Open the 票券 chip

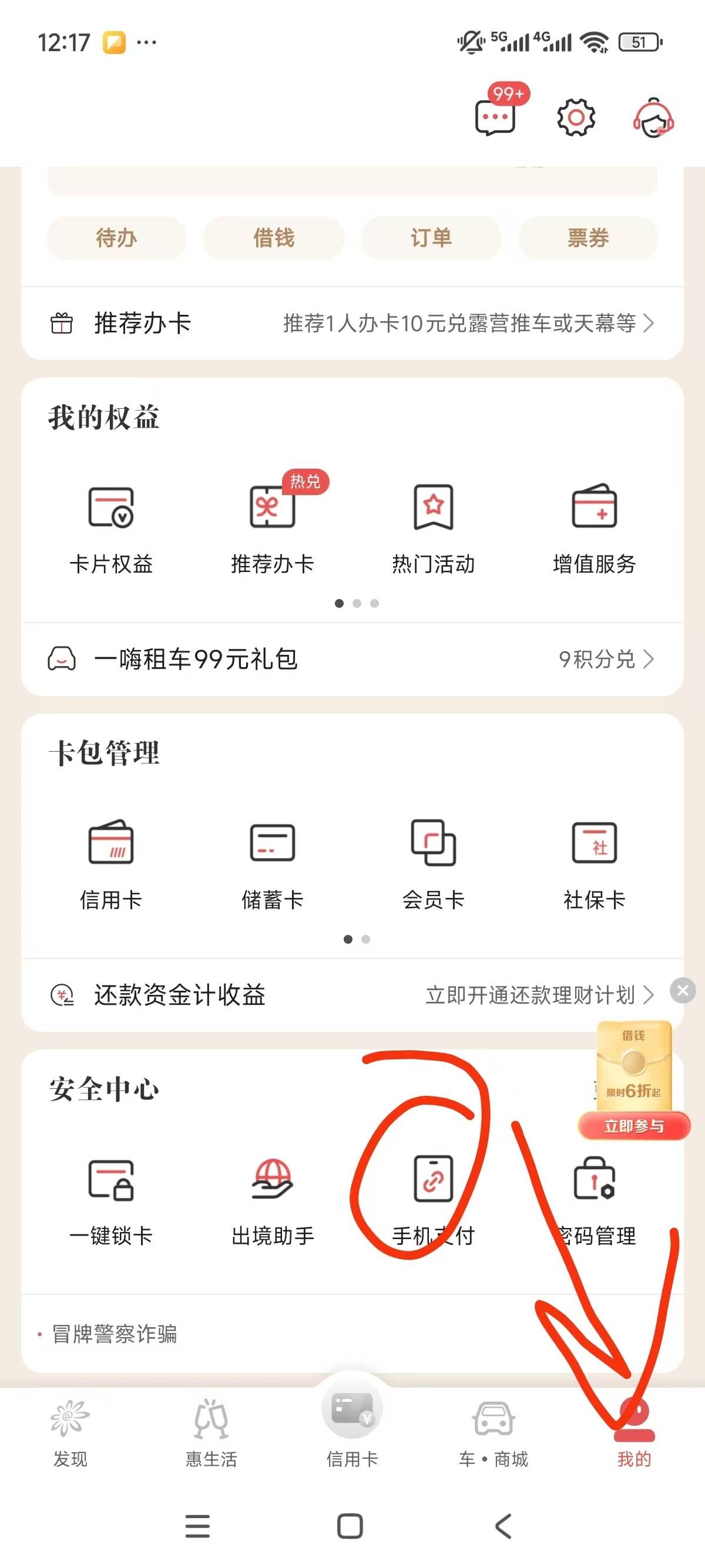coord(588,237)
